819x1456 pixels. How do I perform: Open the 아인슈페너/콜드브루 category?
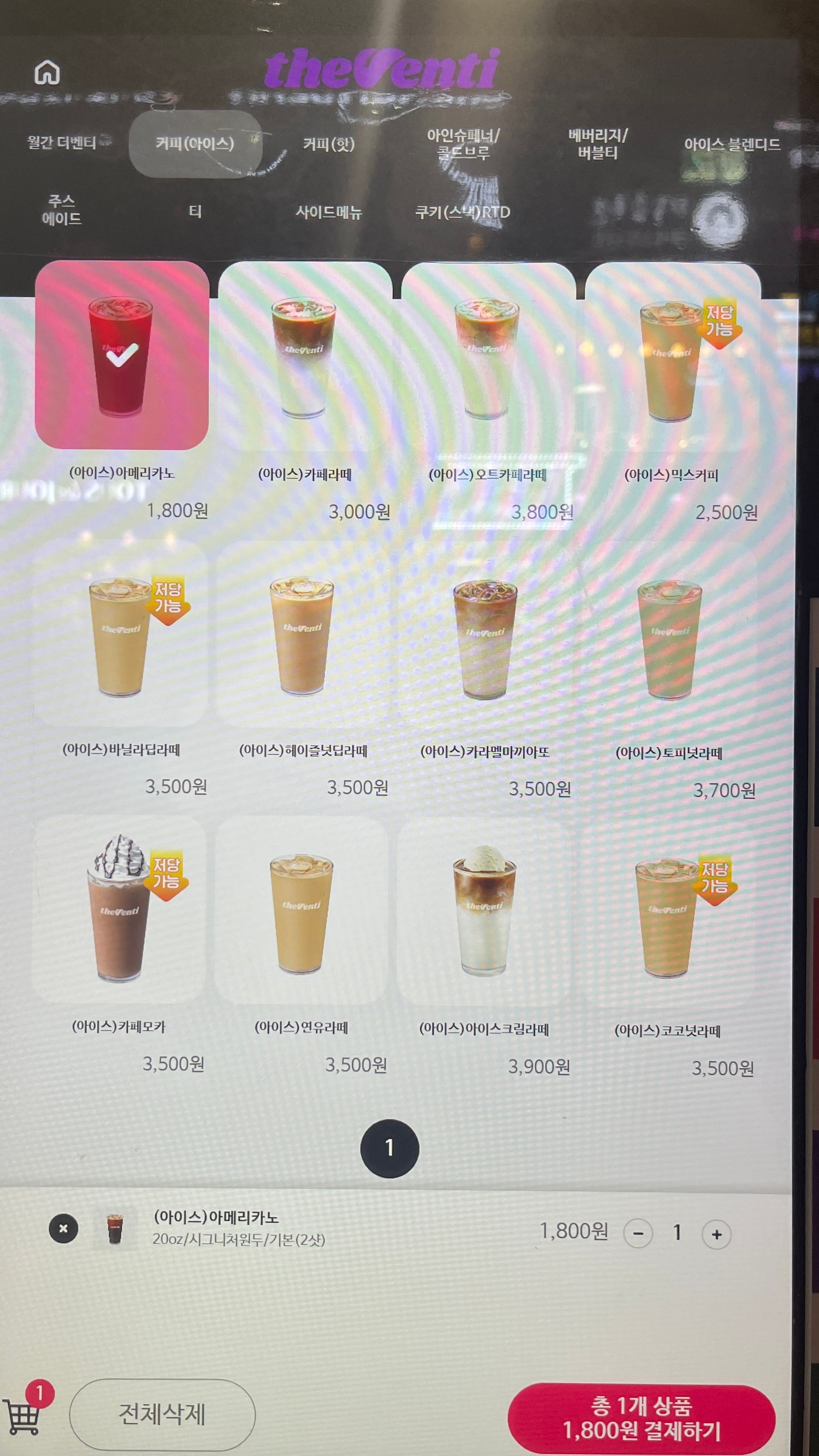click(x=463, y=144)
